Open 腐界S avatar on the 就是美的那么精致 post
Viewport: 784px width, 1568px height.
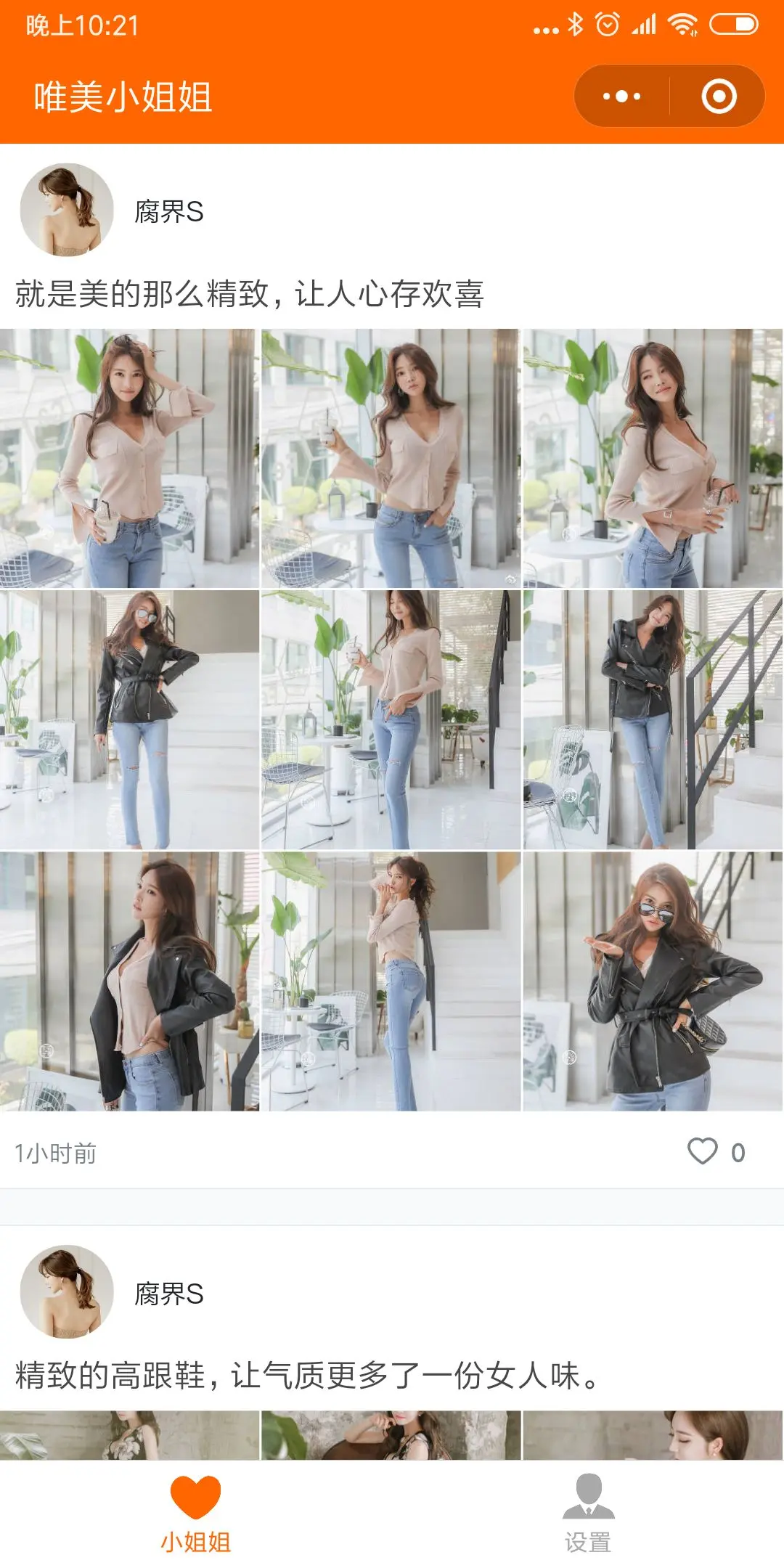point(67,210)
